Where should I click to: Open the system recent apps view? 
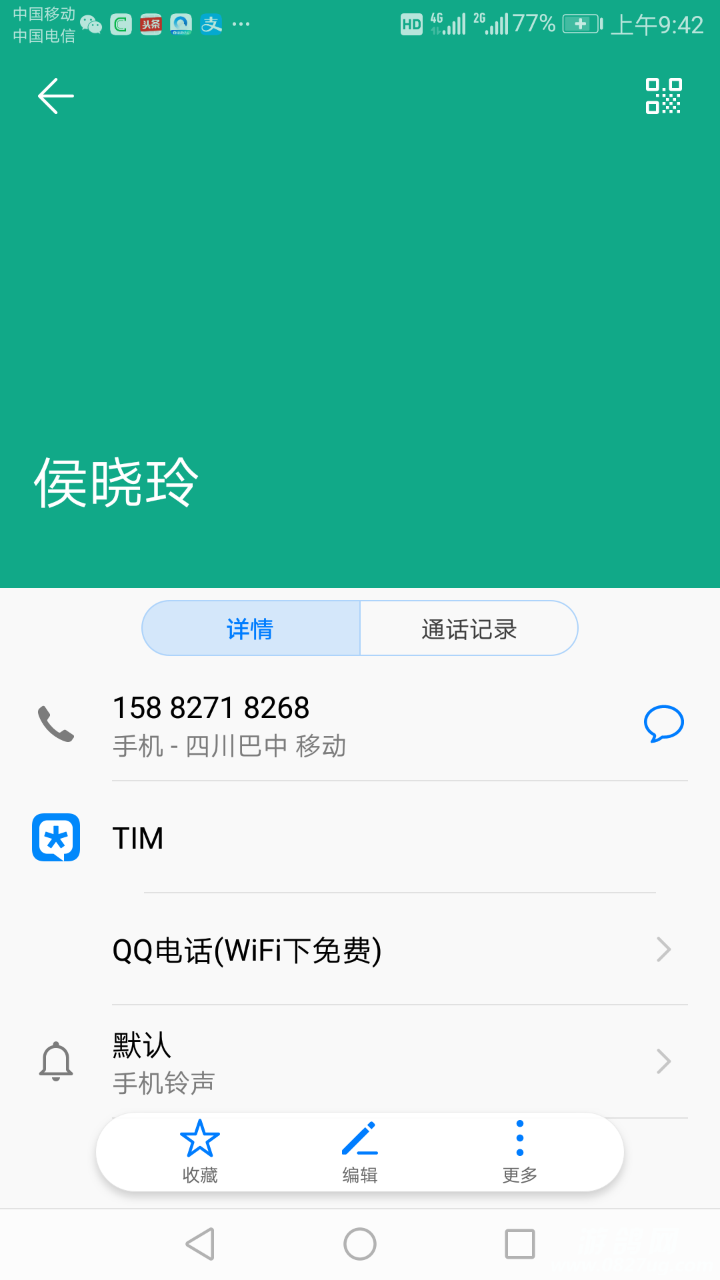pos(519,1244)
